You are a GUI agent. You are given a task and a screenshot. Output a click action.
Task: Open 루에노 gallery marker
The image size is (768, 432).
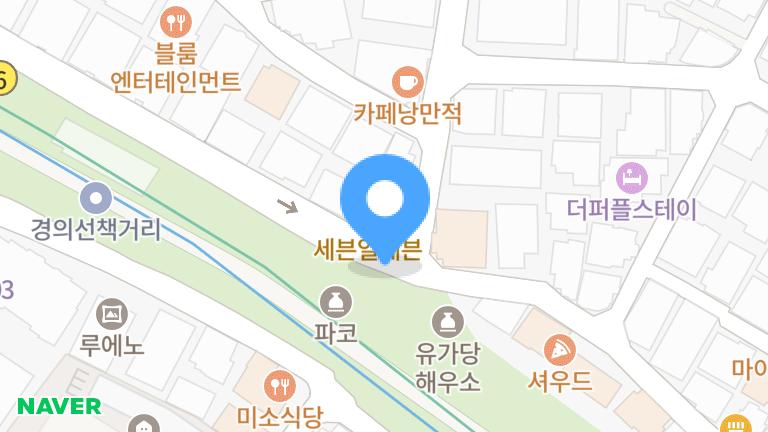113,313
